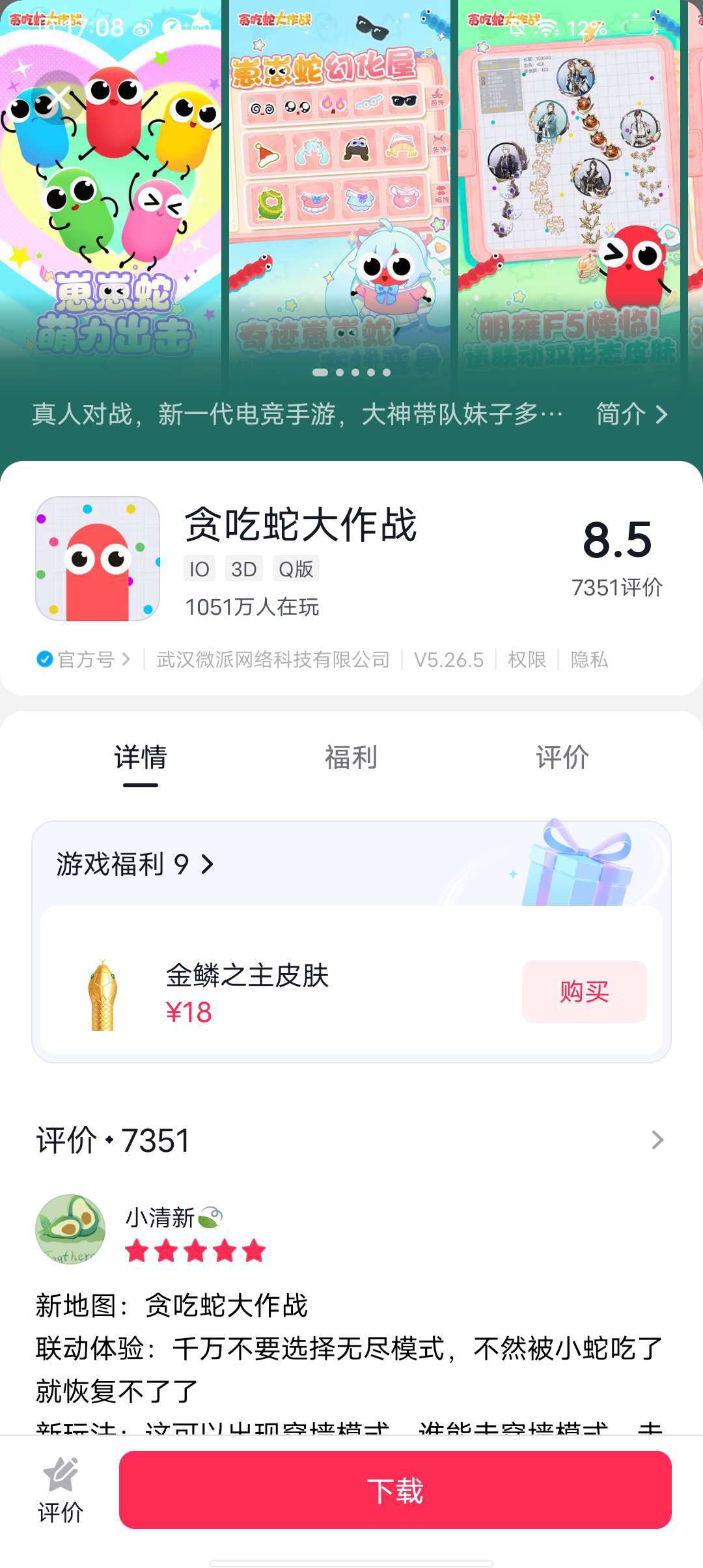The width and height of the screenshot is (703, 1568).
Task: Open the 简介 introduction link
Action: coord(631,414)
